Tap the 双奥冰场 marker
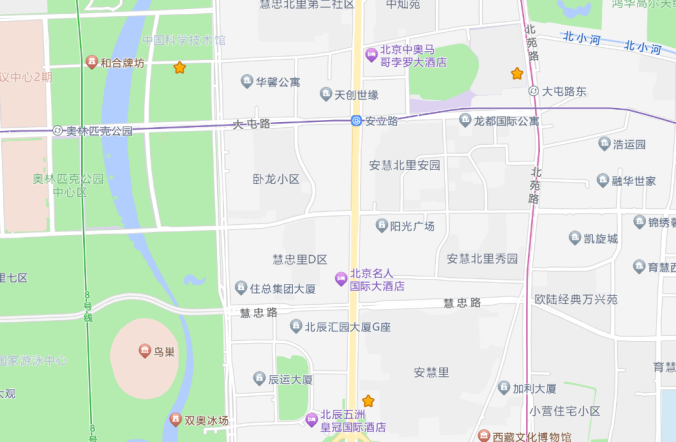This screenshot has width=676, height=442. (176, 420)
